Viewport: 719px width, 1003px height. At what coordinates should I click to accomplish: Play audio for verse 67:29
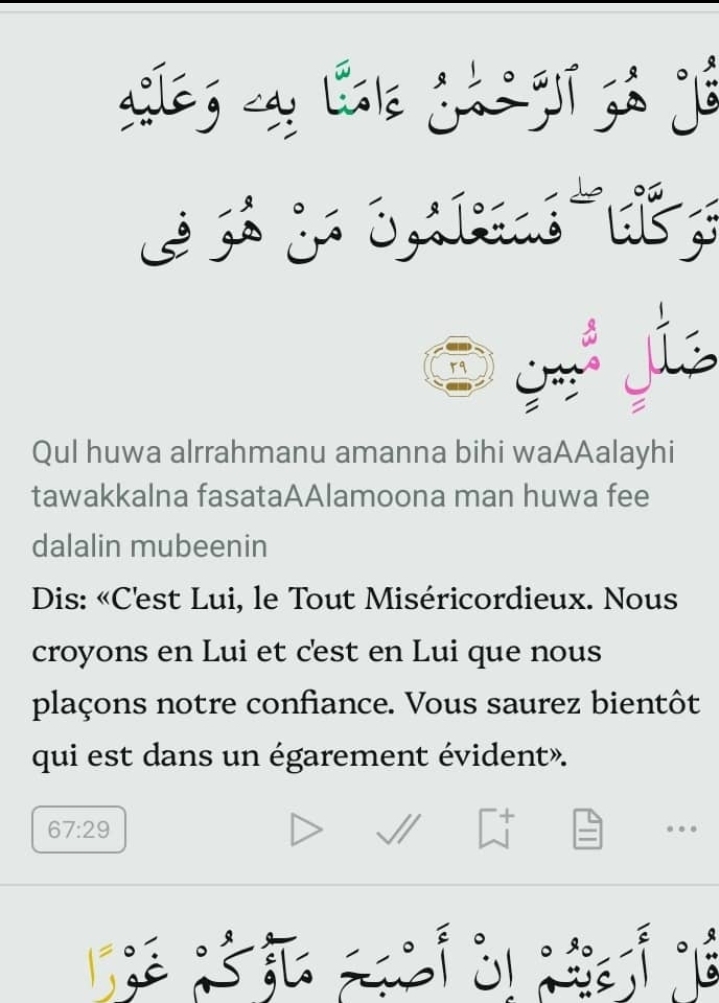(x=305, y=829)
